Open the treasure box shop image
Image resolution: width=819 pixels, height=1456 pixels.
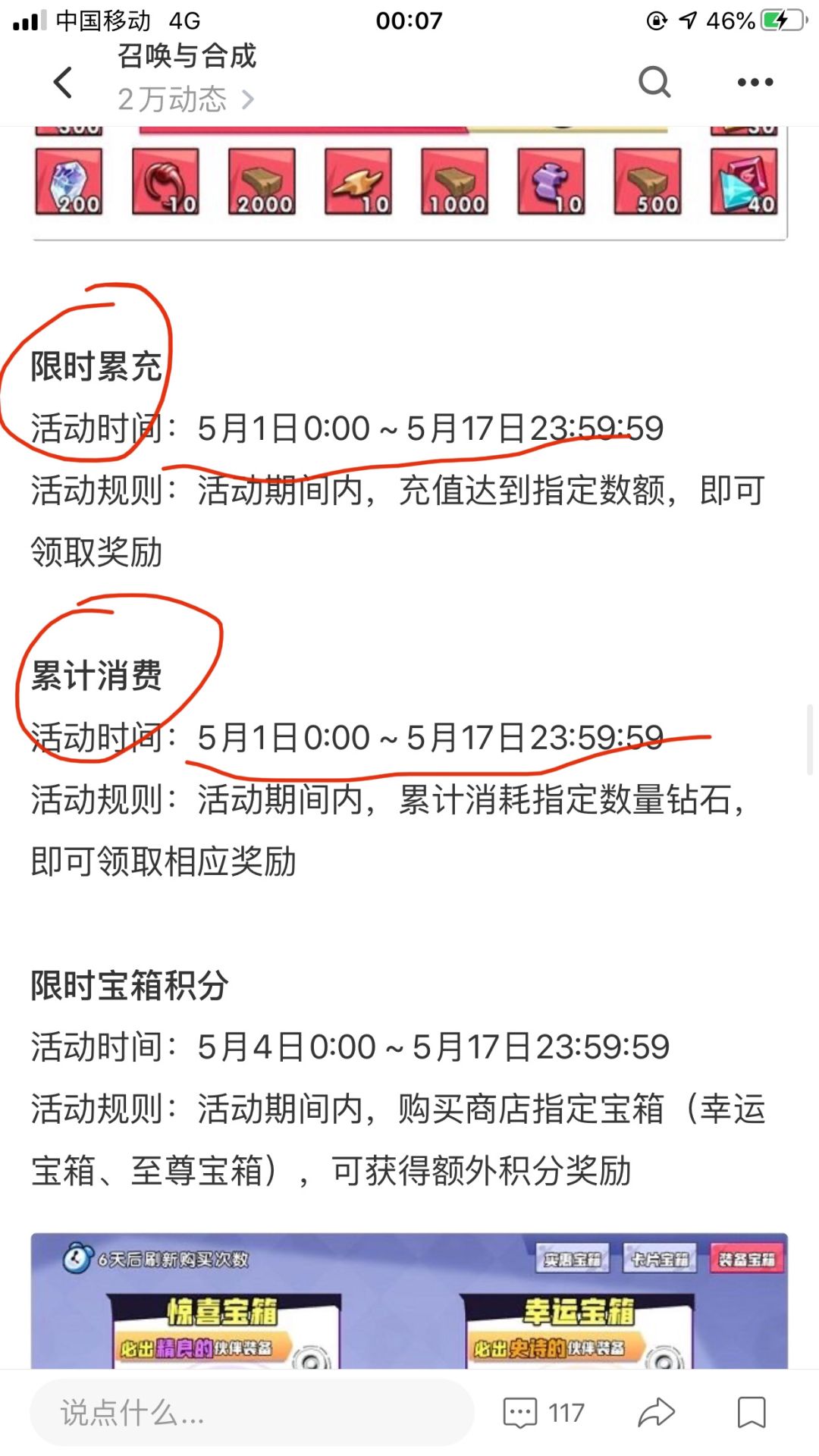409,1301
